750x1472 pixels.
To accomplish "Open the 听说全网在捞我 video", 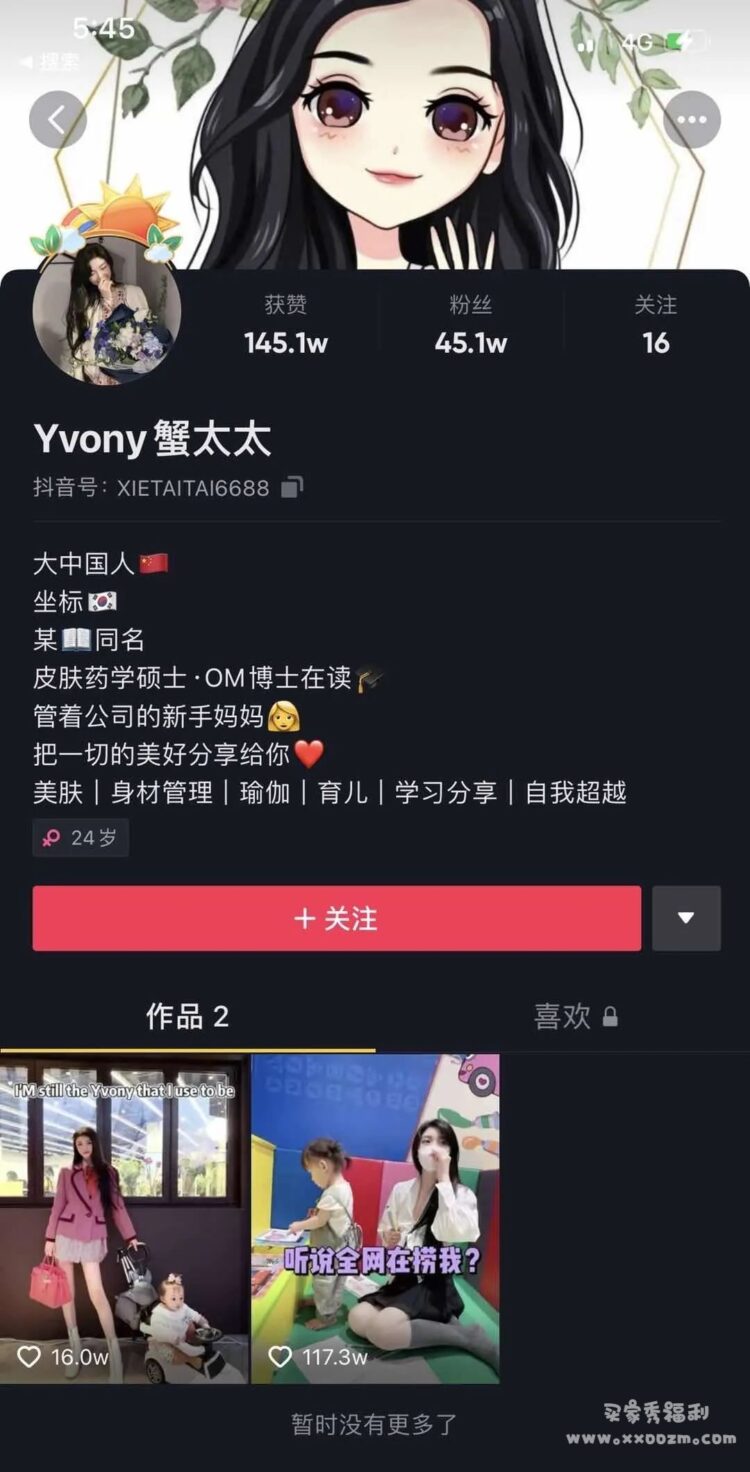I will coord(375,1218).
